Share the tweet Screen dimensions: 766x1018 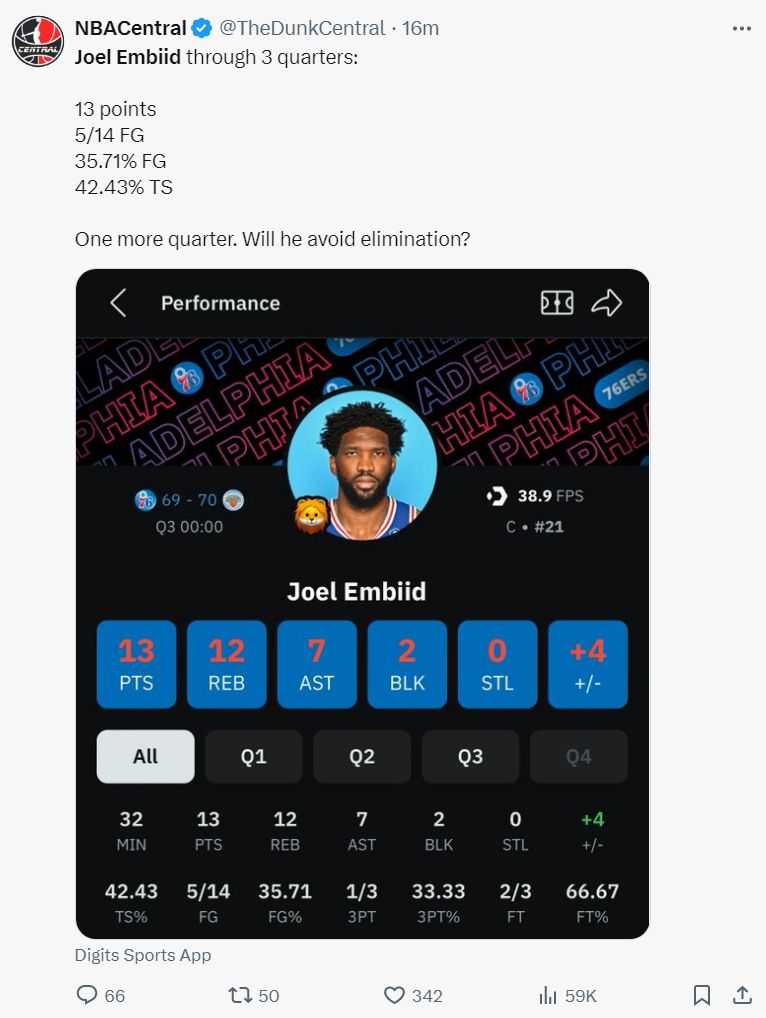point(742,995)
